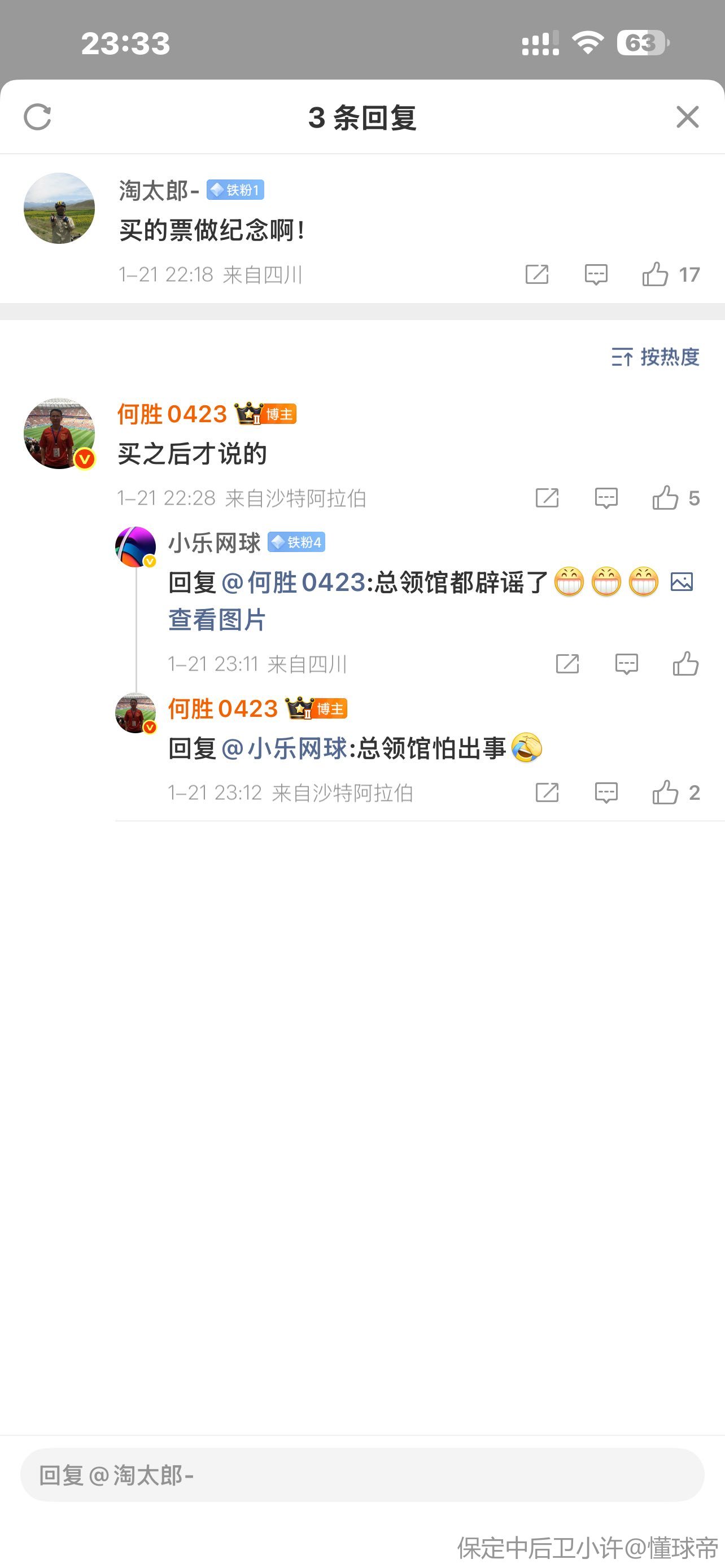View 小乐网球's profile from username
Viewport: 725px width, 1568px height.
[214, 542]
